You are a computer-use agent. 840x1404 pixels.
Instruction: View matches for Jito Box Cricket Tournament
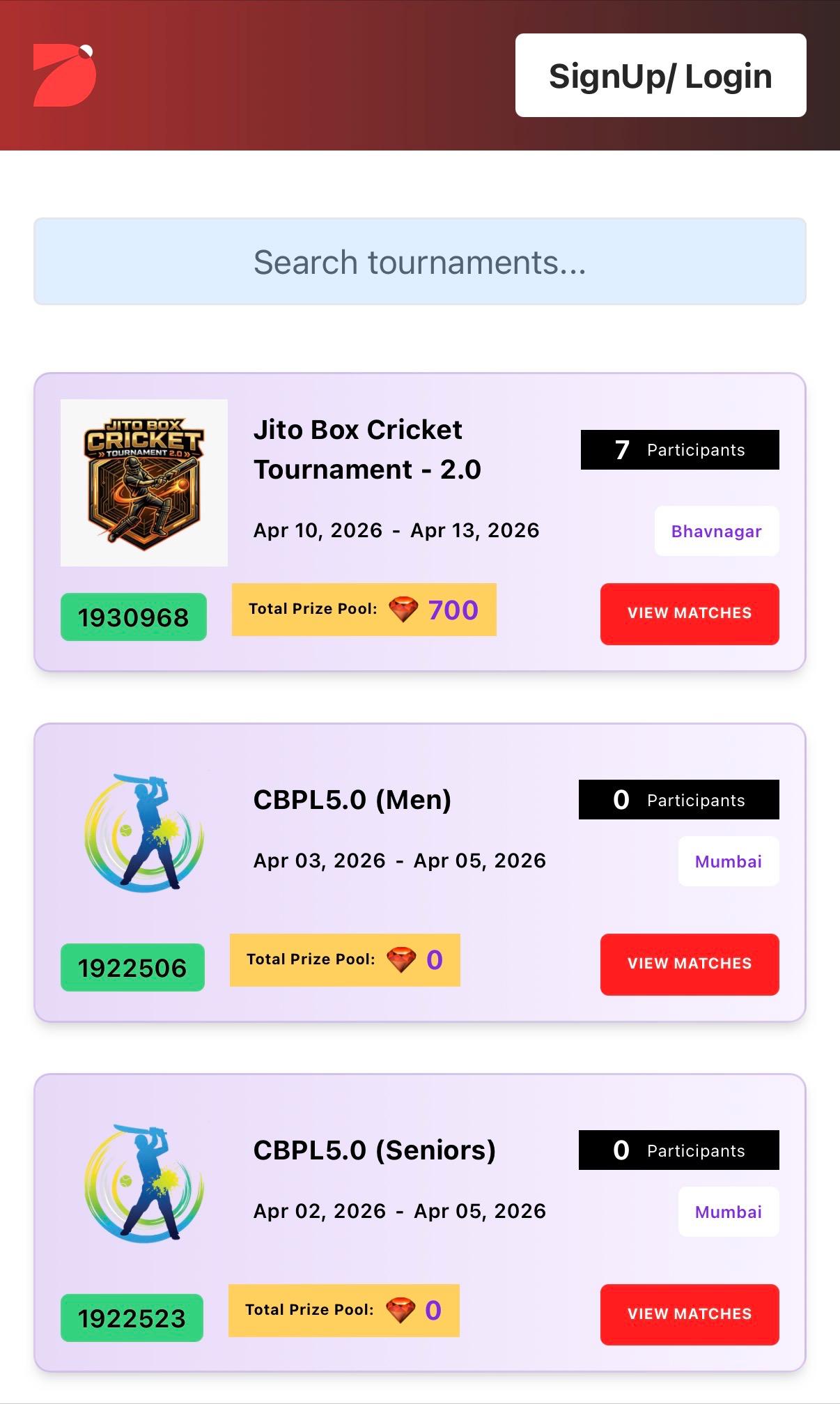[x=689, y=614]
